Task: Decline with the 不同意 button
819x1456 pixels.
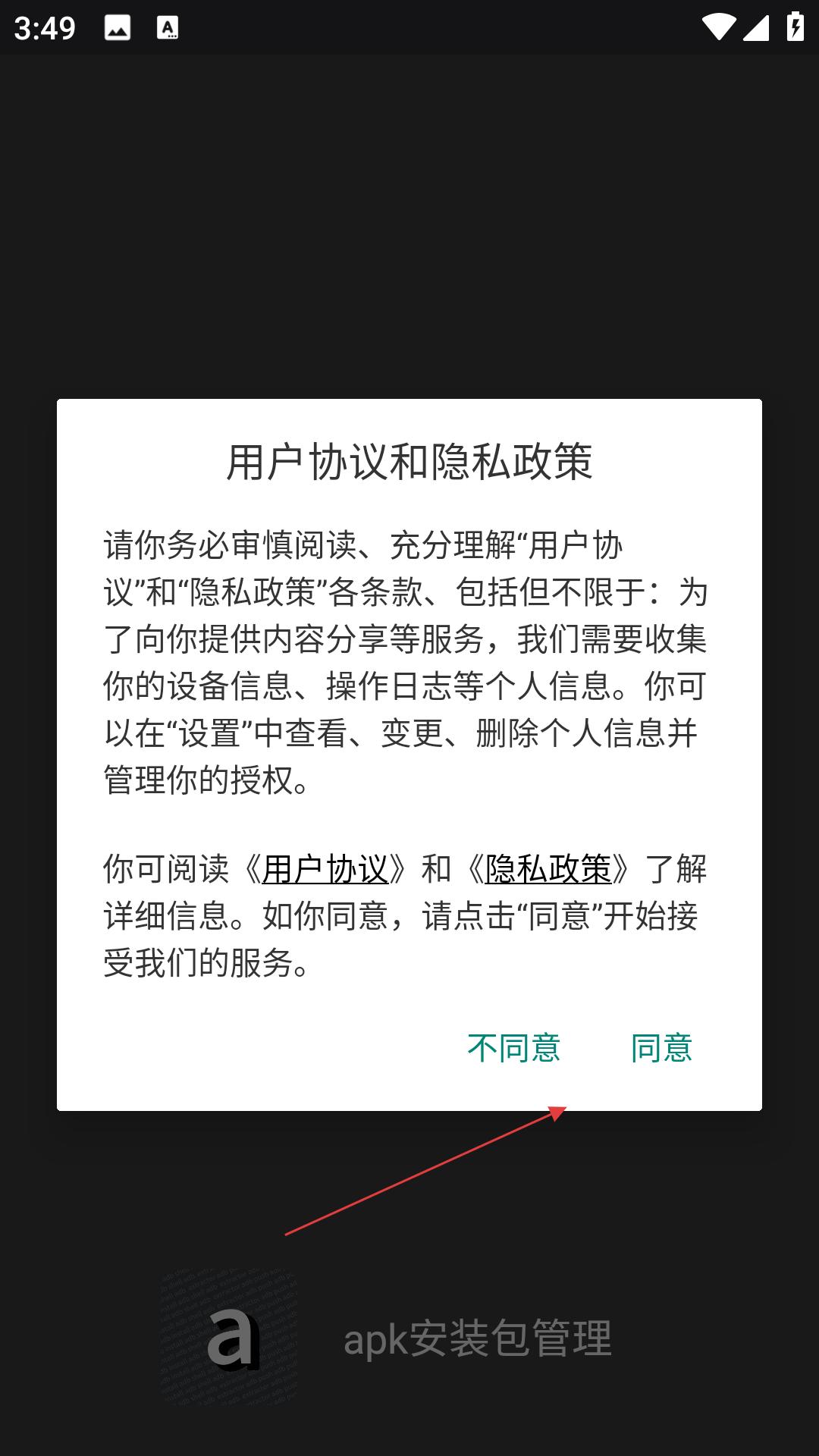Action: [513, 1048]
